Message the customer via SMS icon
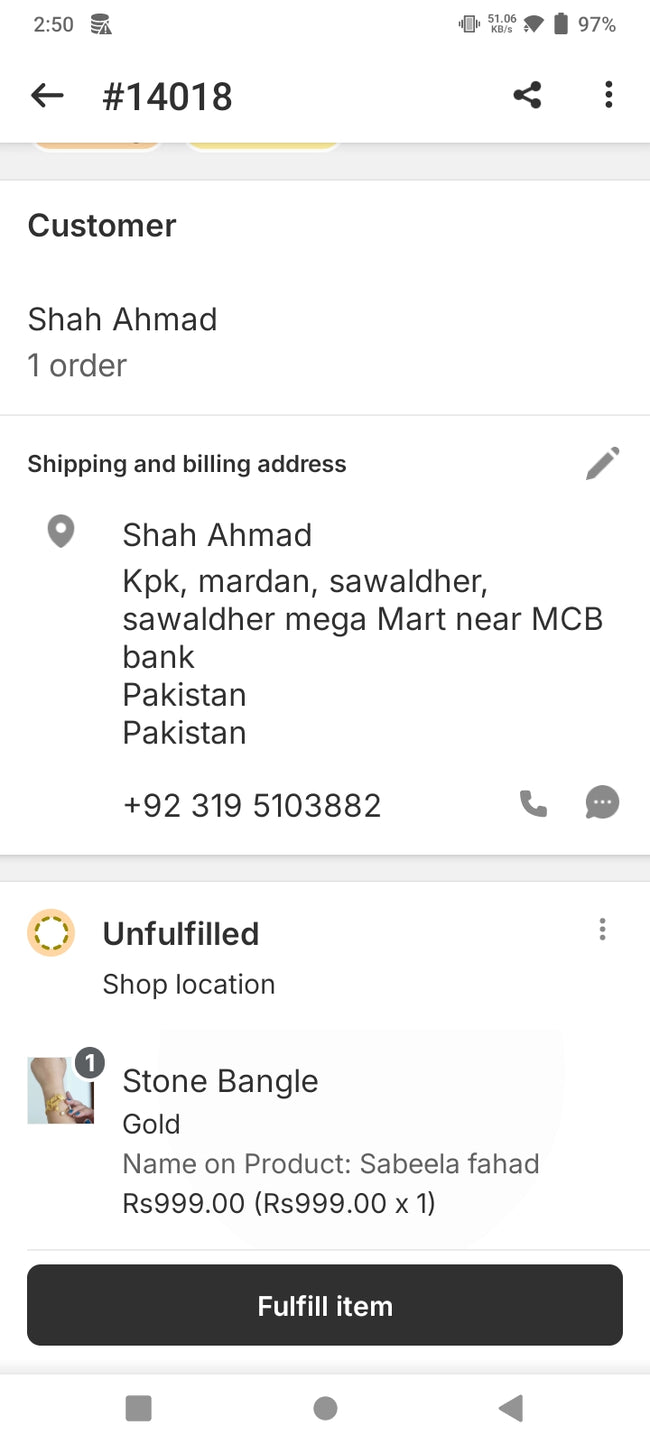This screenshot has height=1444, width=650. (602, 803)
